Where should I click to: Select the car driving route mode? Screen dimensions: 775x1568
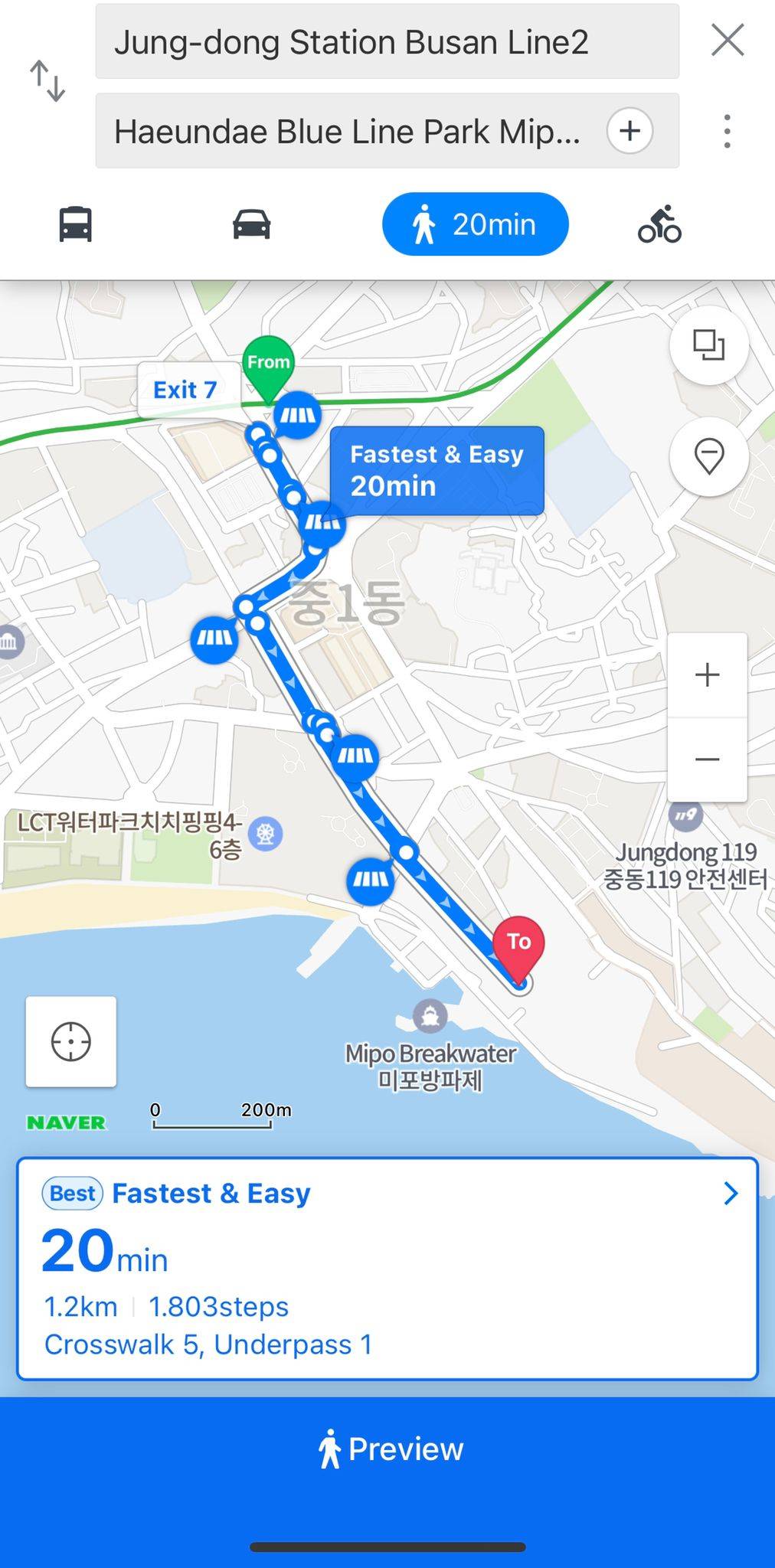pos(253,224)
